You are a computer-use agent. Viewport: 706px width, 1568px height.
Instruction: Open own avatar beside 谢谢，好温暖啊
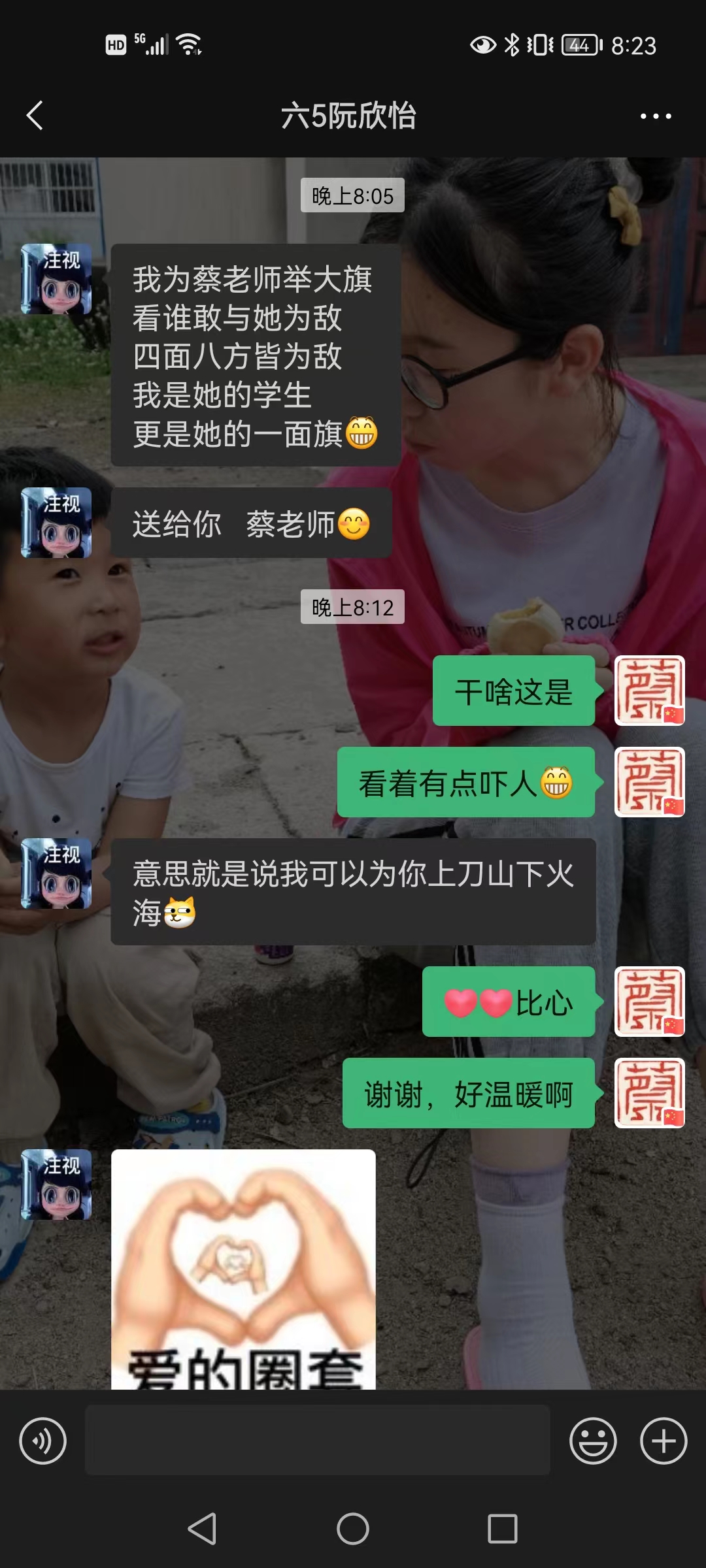tap(649, 1093)
